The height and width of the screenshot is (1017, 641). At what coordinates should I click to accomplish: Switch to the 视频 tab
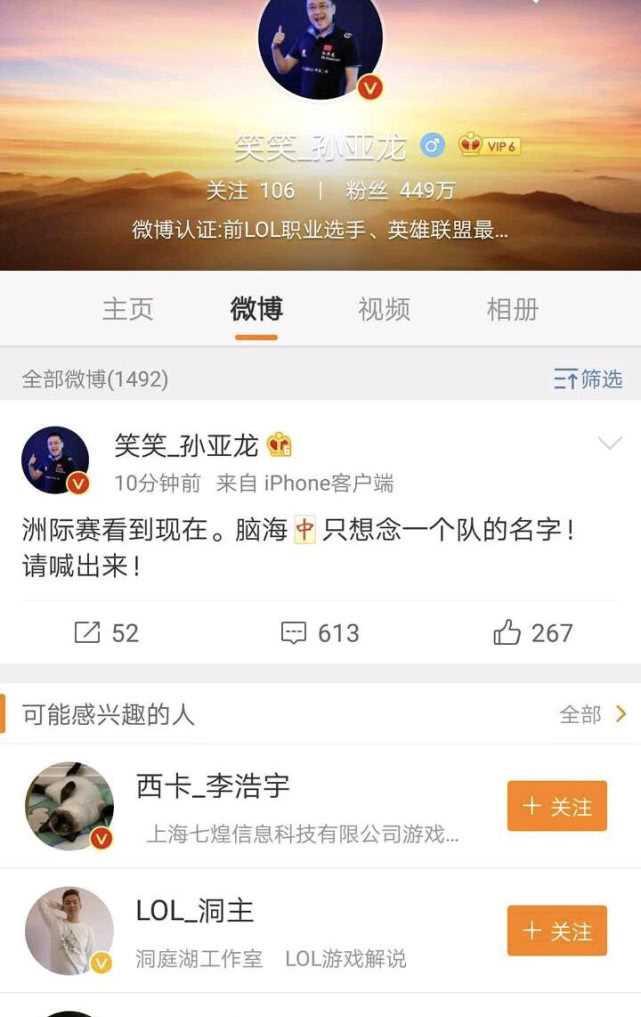[x=384, y=309]
